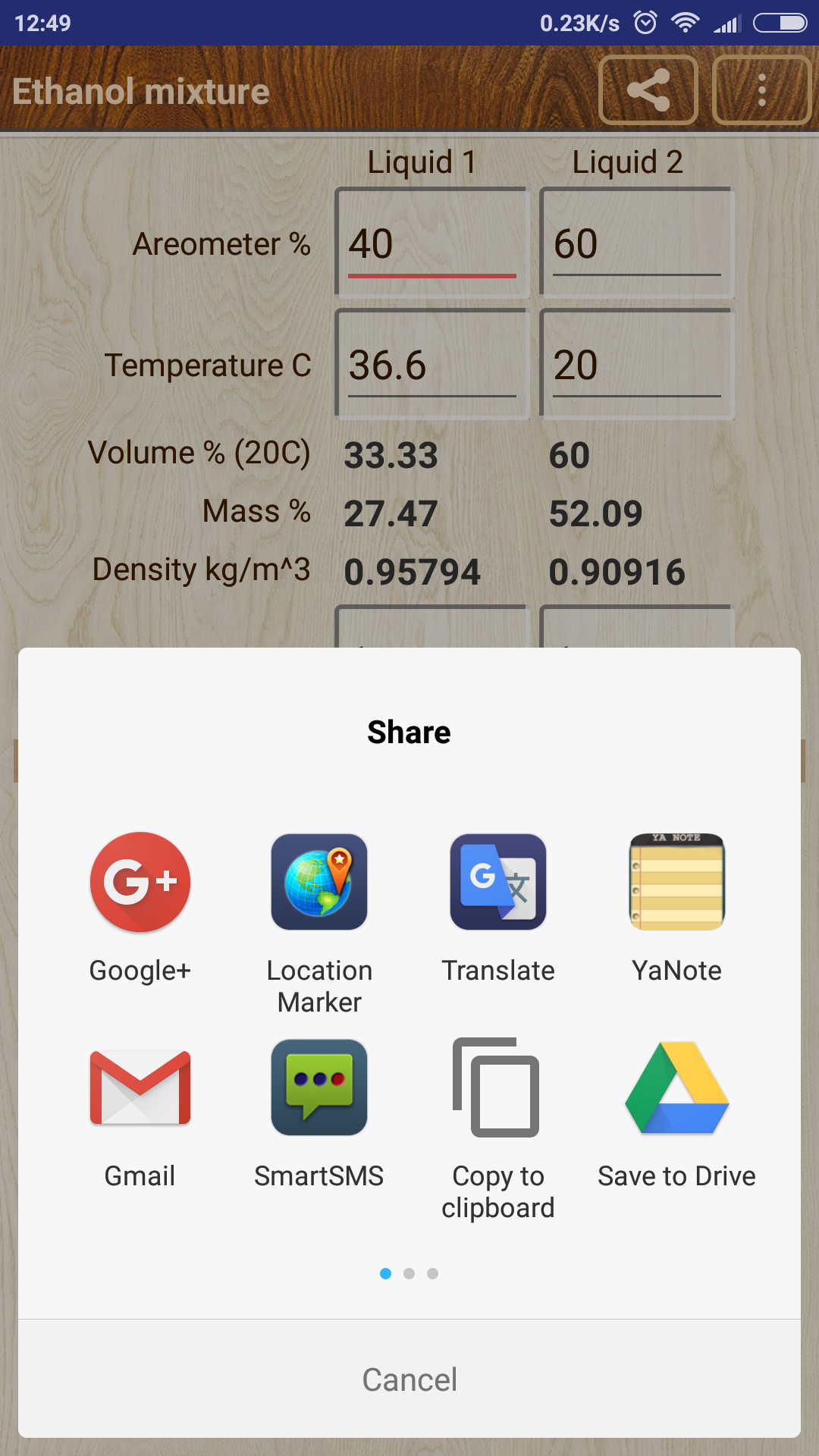The height and width of the screenshot is (1456, 819).
Task: Edit Liquid 2 areometer value
Action: point(636,244)
